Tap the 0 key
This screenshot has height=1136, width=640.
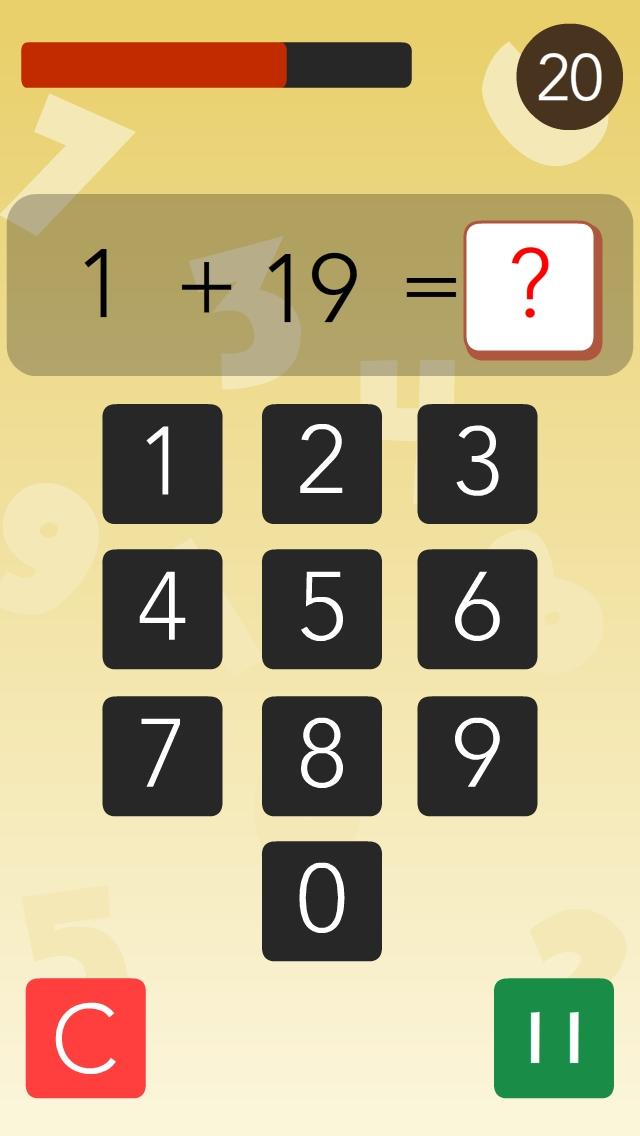[321, 901]
